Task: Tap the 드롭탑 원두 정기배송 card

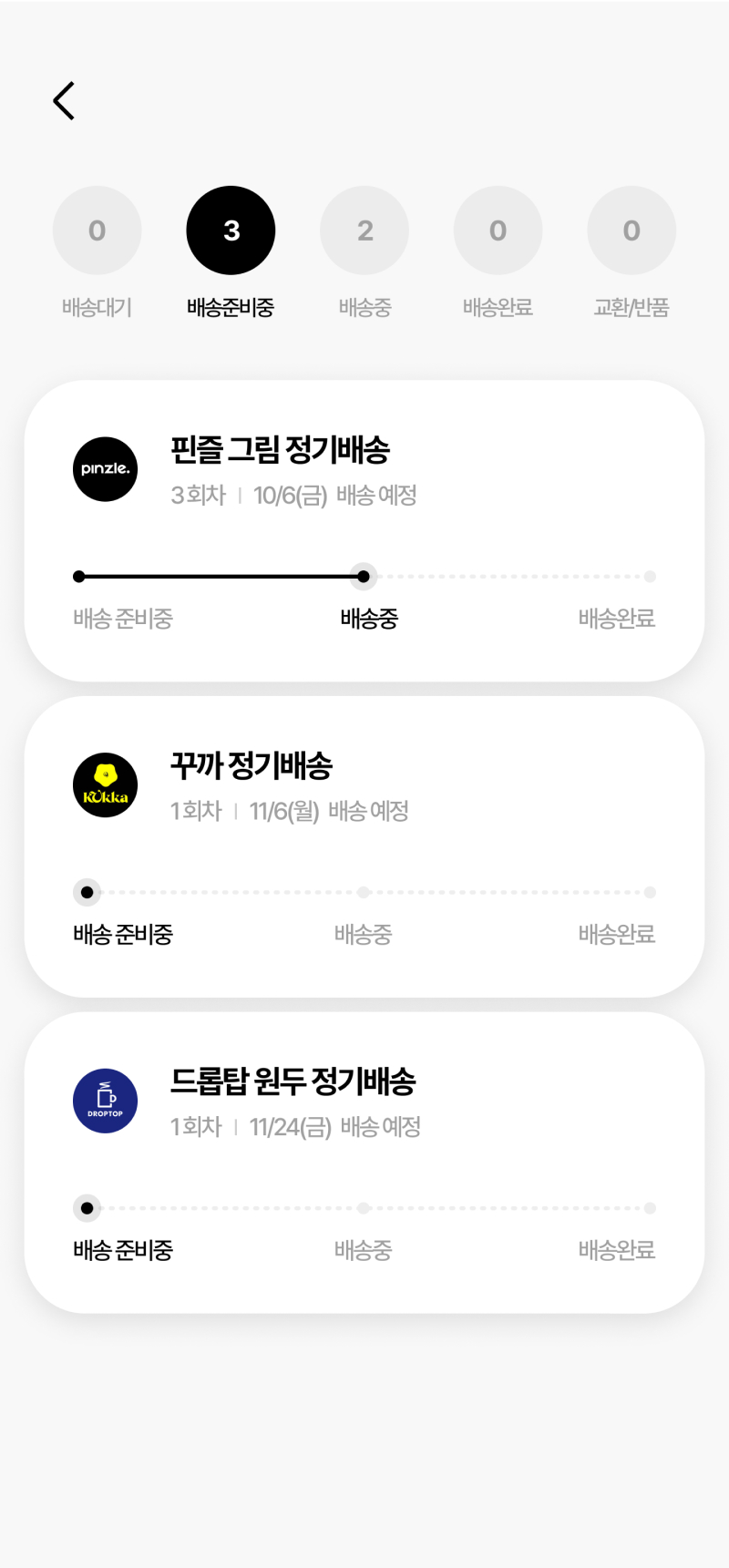Action: pos(364,1162)
